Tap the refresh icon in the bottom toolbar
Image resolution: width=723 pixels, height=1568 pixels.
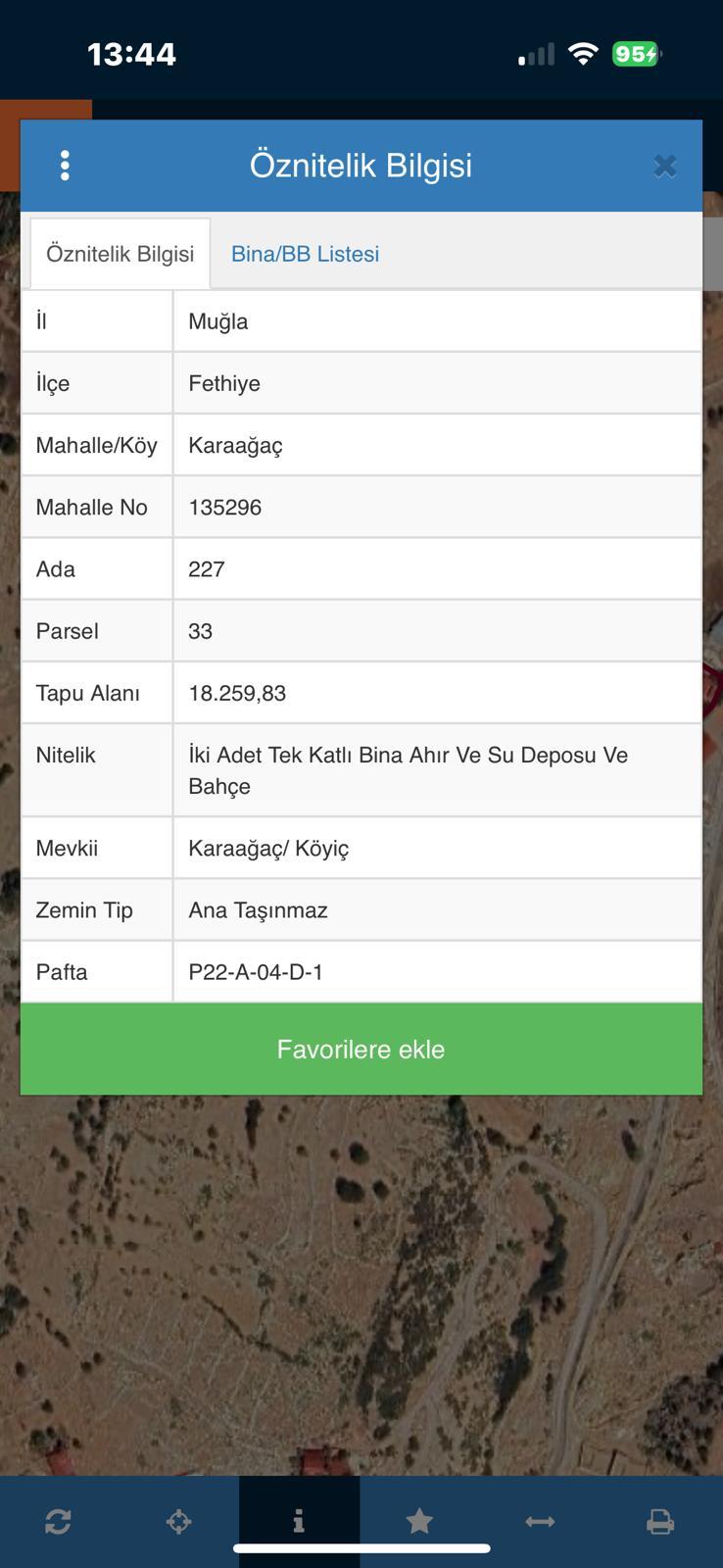(x=58, y=1521)
